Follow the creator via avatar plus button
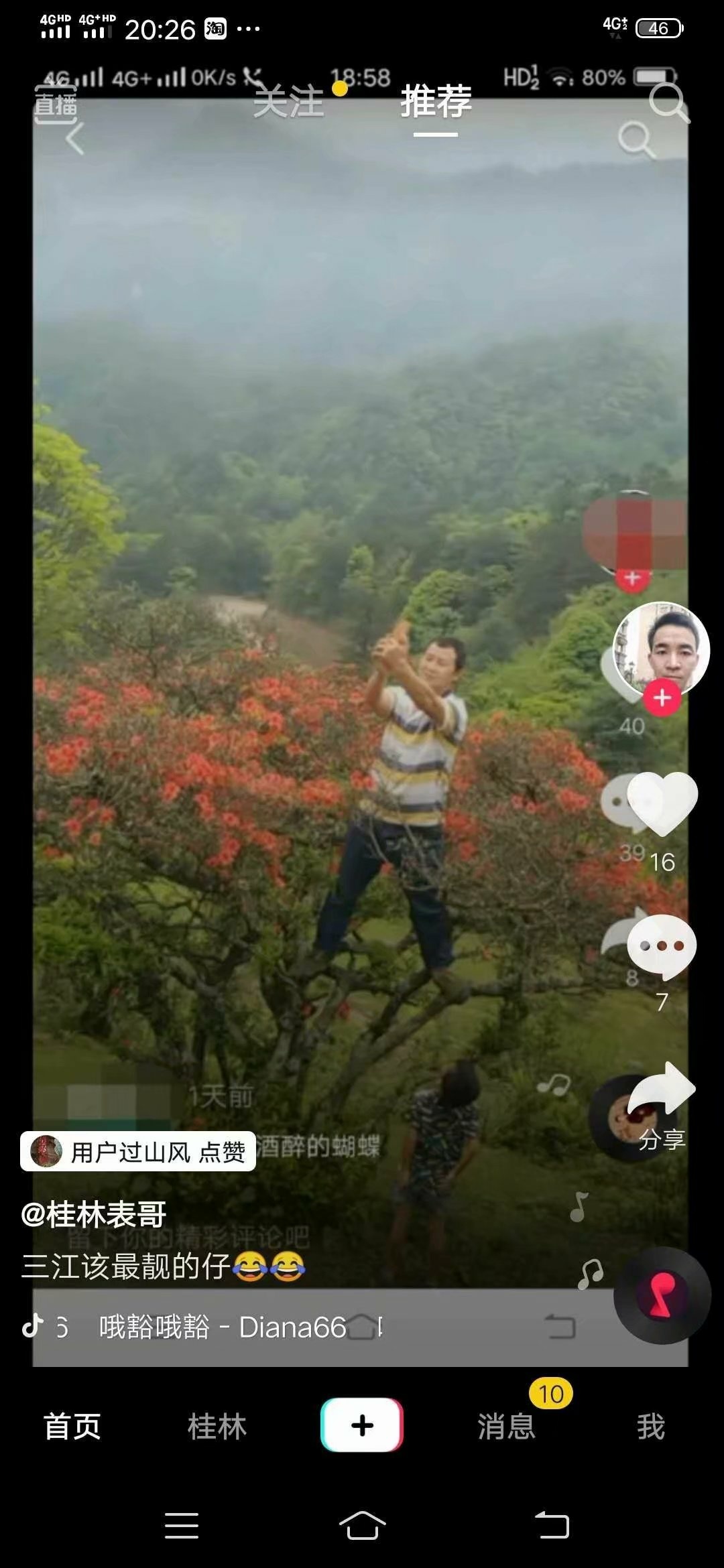Viewport: 724px width, 1568px height. click(x=662, y=698)
